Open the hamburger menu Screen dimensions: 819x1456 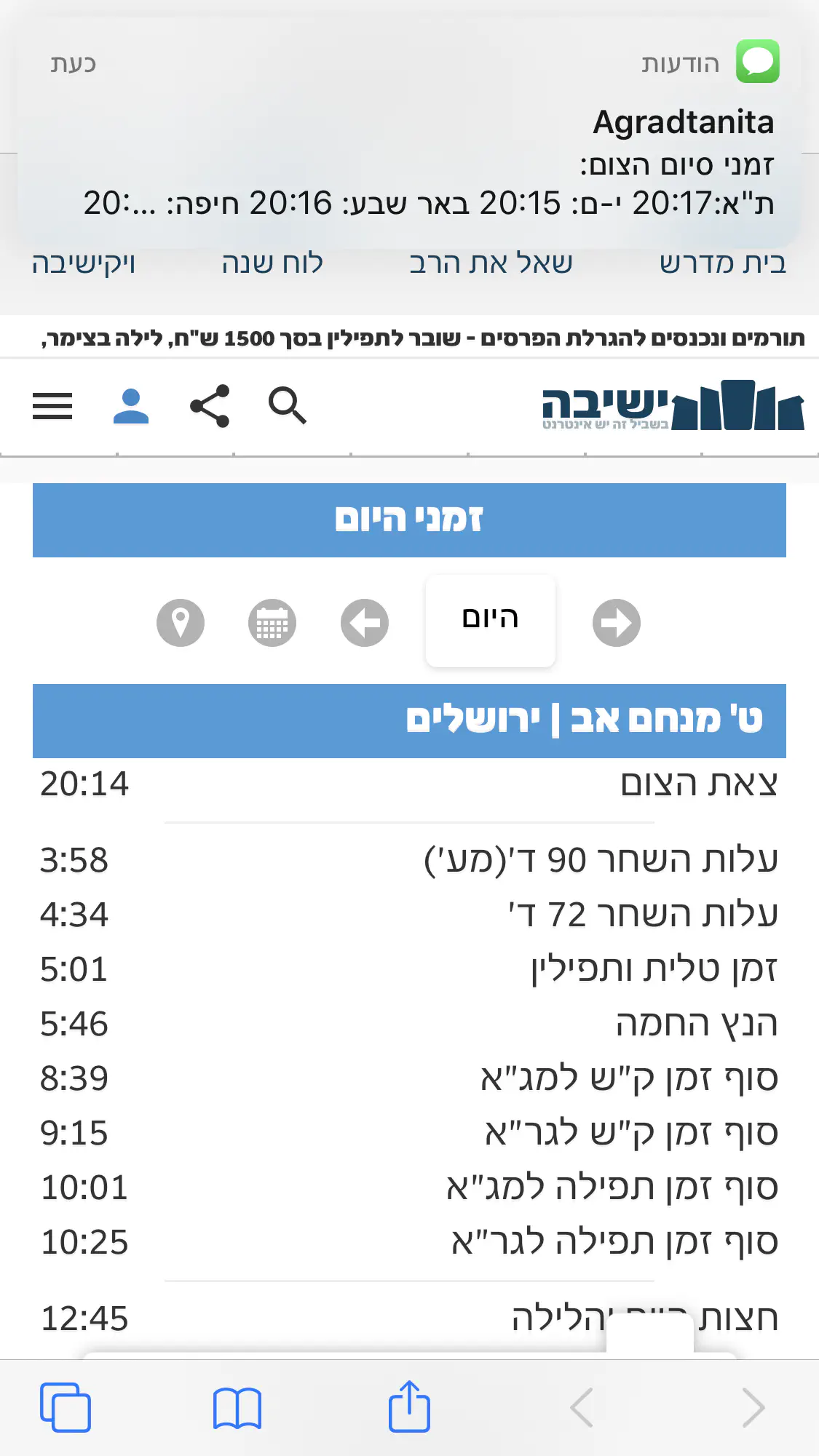pos(52,406)
